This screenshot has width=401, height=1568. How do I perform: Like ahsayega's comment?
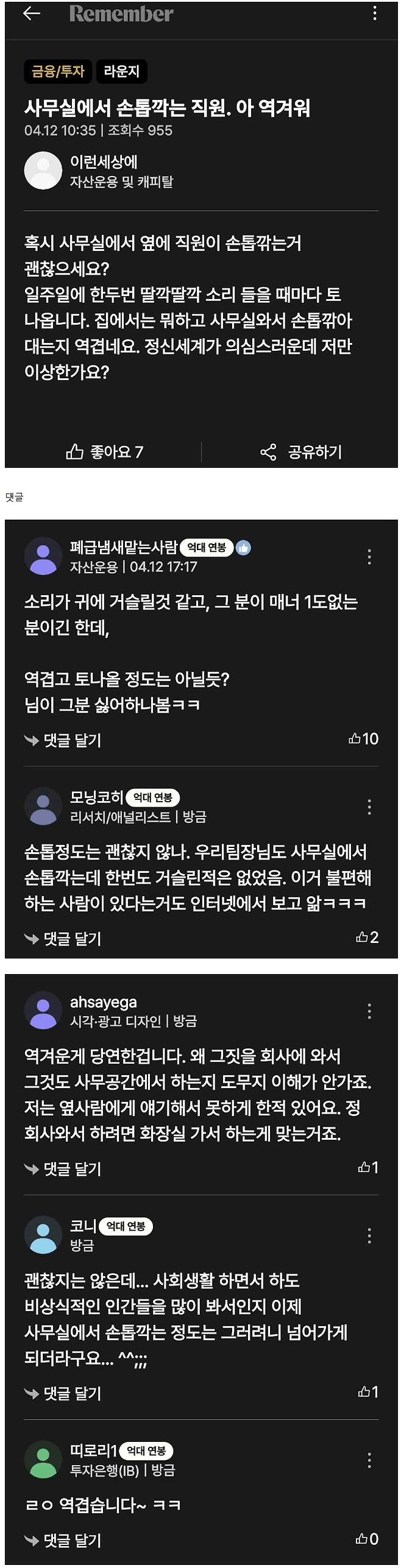pos(368,1167)
